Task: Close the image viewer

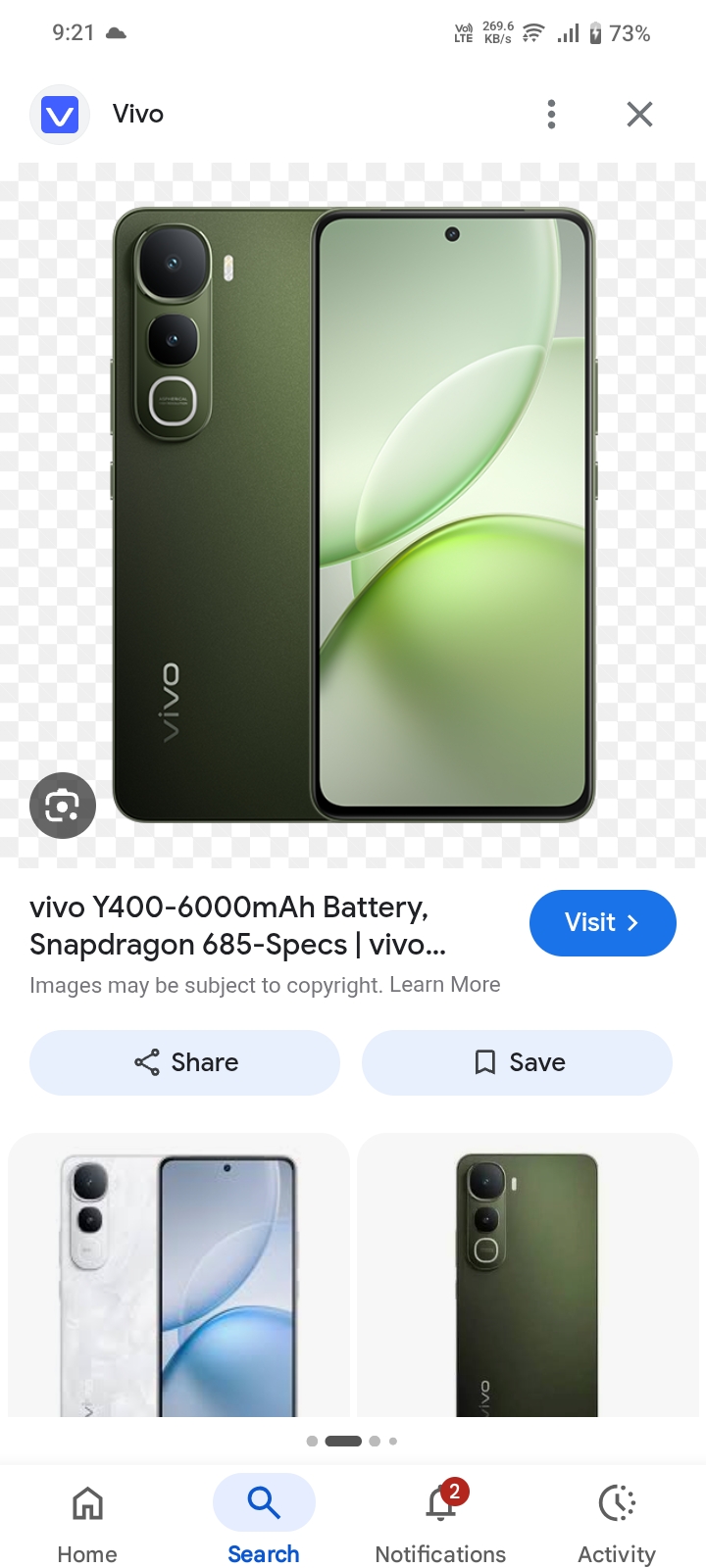Action: click(639, 115)
